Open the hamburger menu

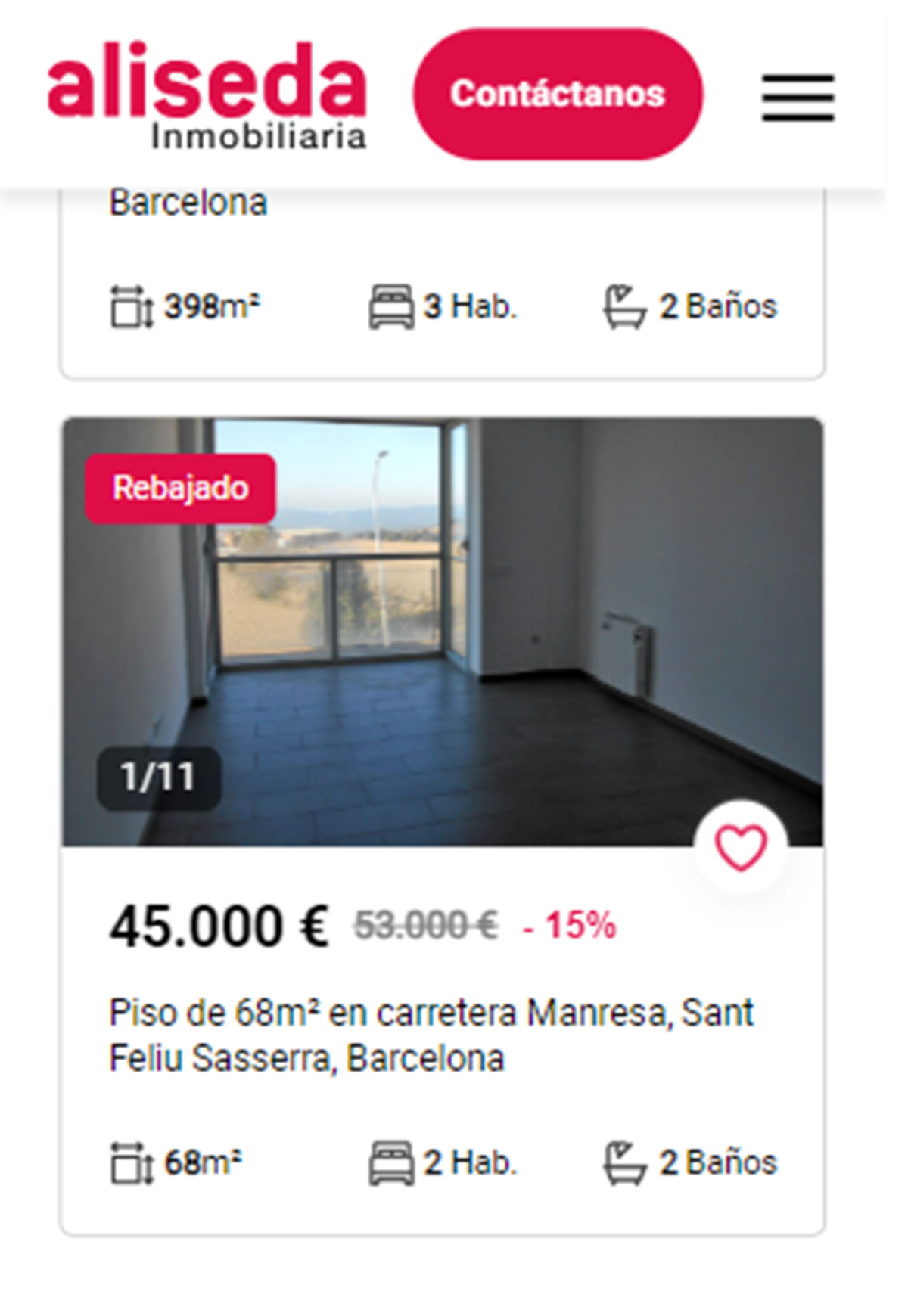tap(798, 97)
